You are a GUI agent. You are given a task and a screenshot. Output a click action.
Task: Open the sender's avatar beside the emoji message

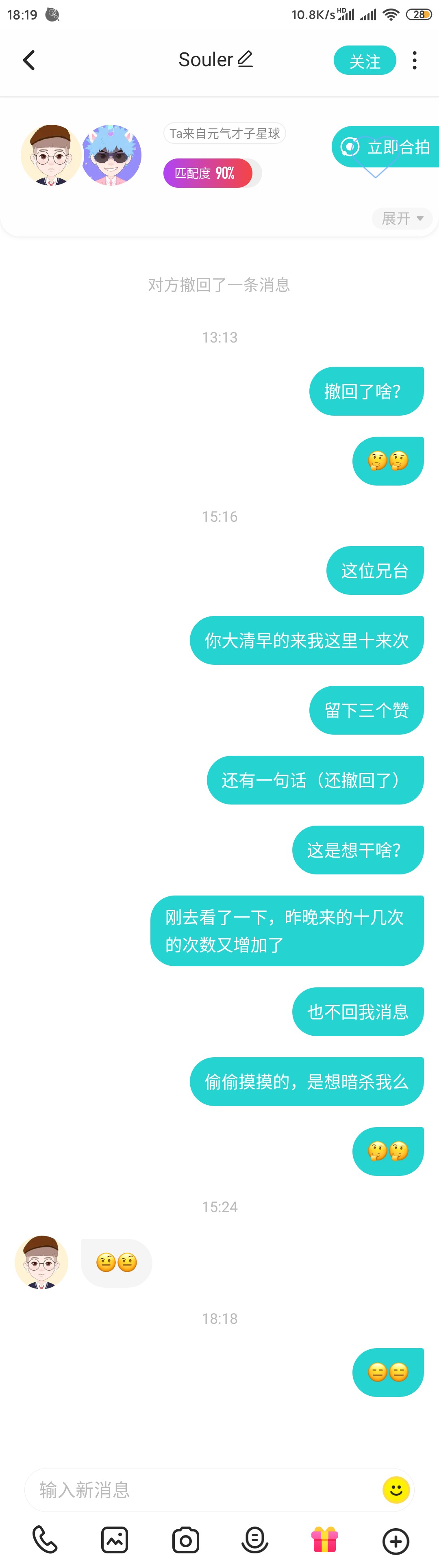point(41,1261)
